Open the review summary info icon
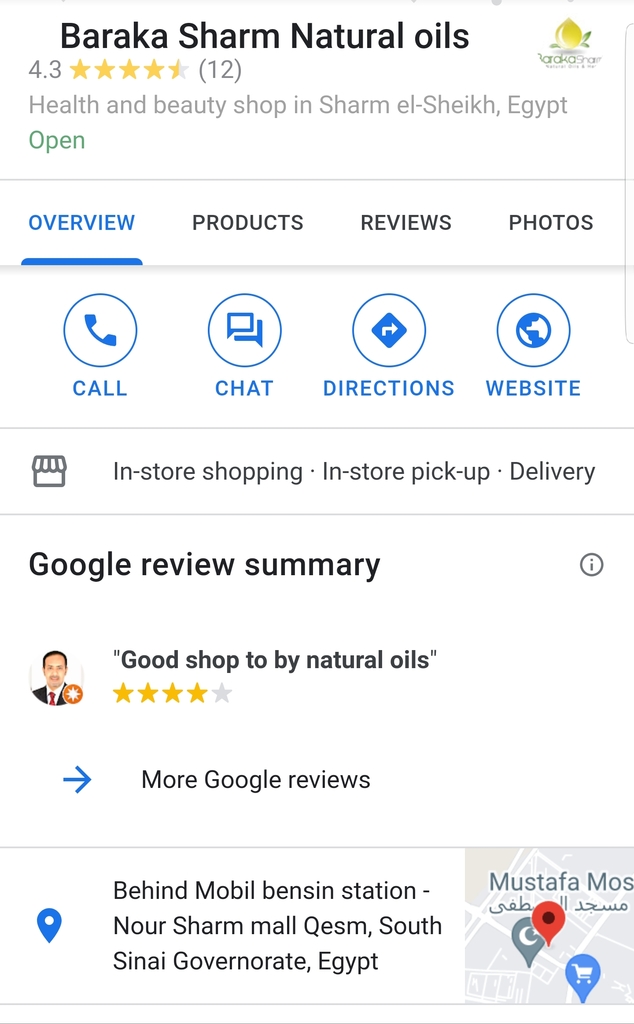Image resolution: width=634 pixels, height=1024 pixels. pos(591,565)
